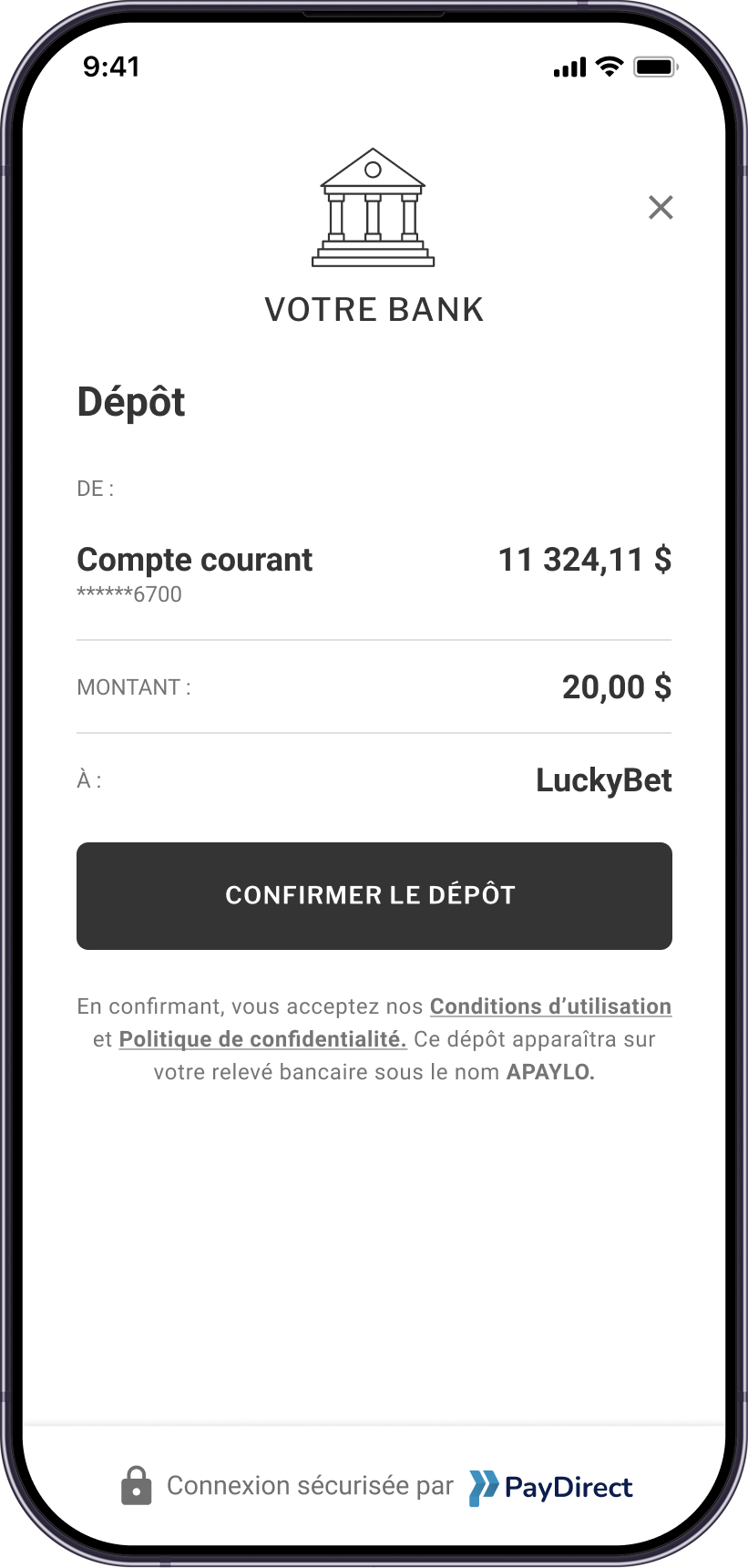Tap the battery indicator in the status bar
The height and width of the screenshot is (1568, 748).
coord(655,66)
